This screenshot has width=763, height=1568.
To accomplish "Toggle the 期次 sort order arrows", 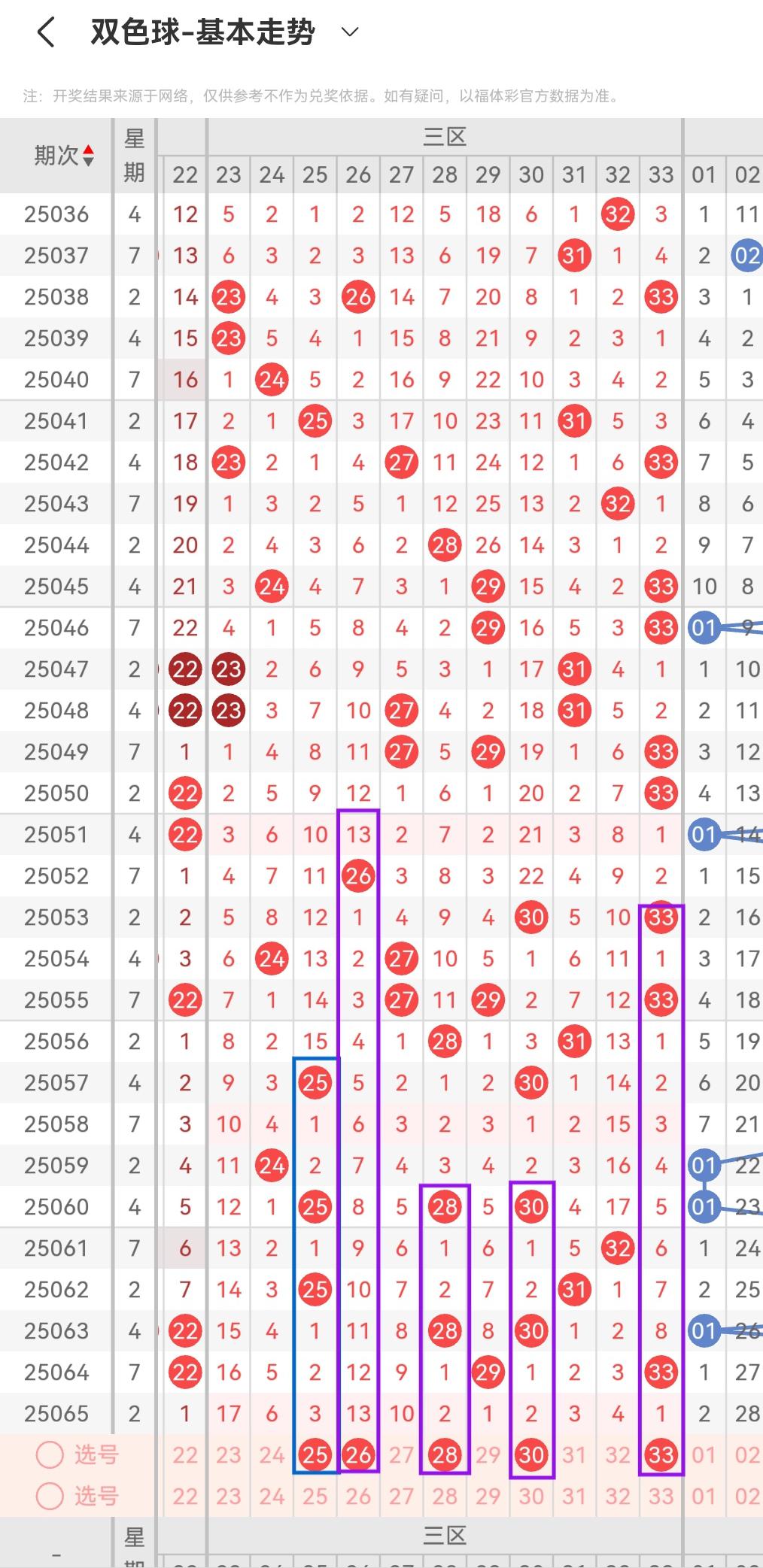I will [88, 156].
